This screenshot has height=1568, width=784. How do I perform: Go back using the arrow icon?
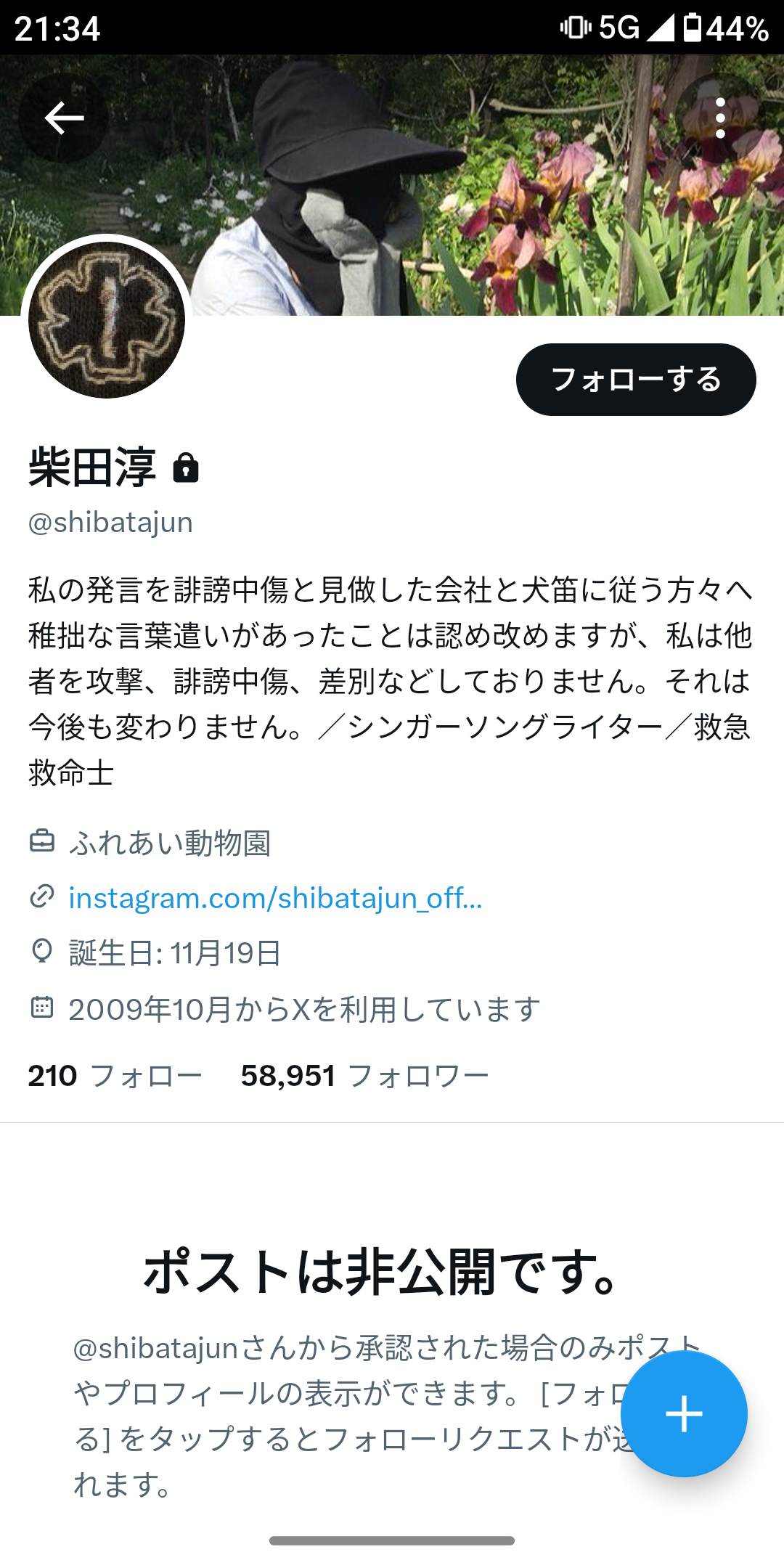tap(64, 118)
